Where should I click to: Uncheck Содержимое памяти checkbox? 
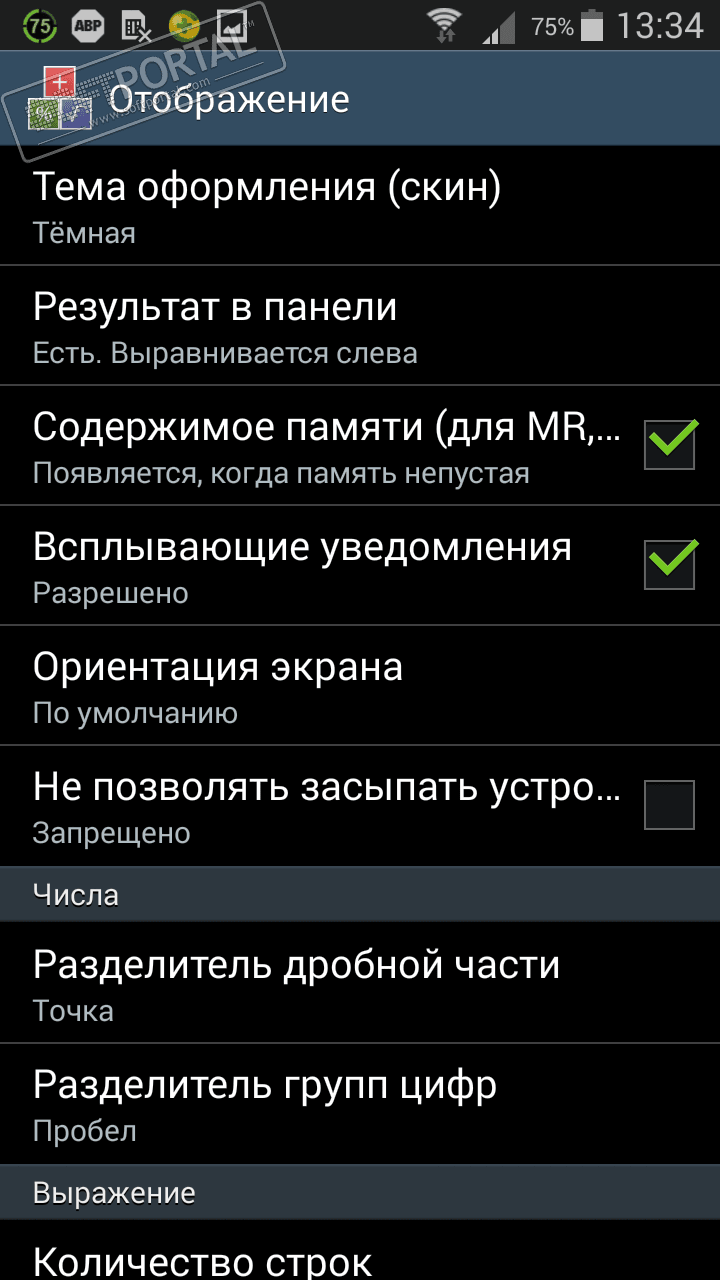coord(669,445)
